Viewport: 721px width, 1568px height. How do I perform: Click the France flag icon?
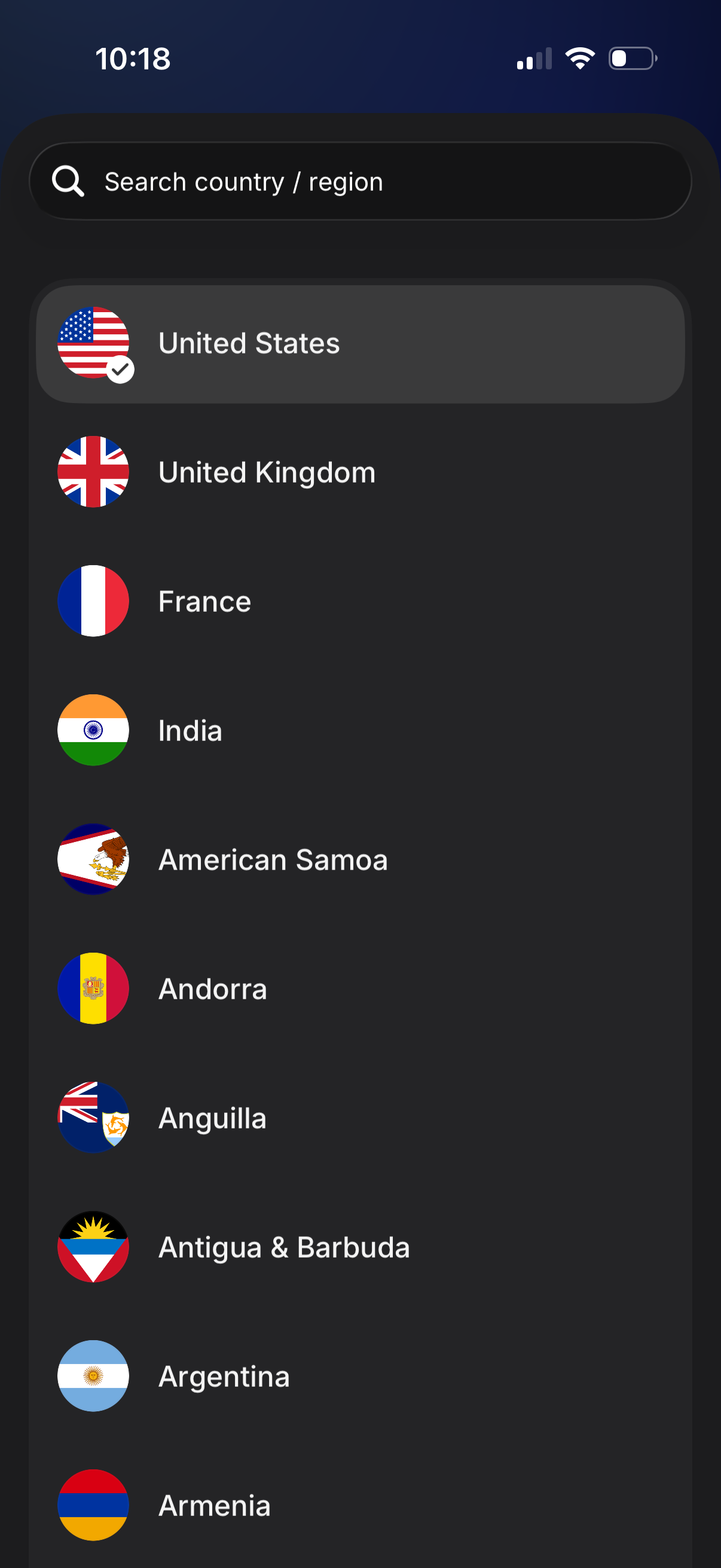[94, 601]
